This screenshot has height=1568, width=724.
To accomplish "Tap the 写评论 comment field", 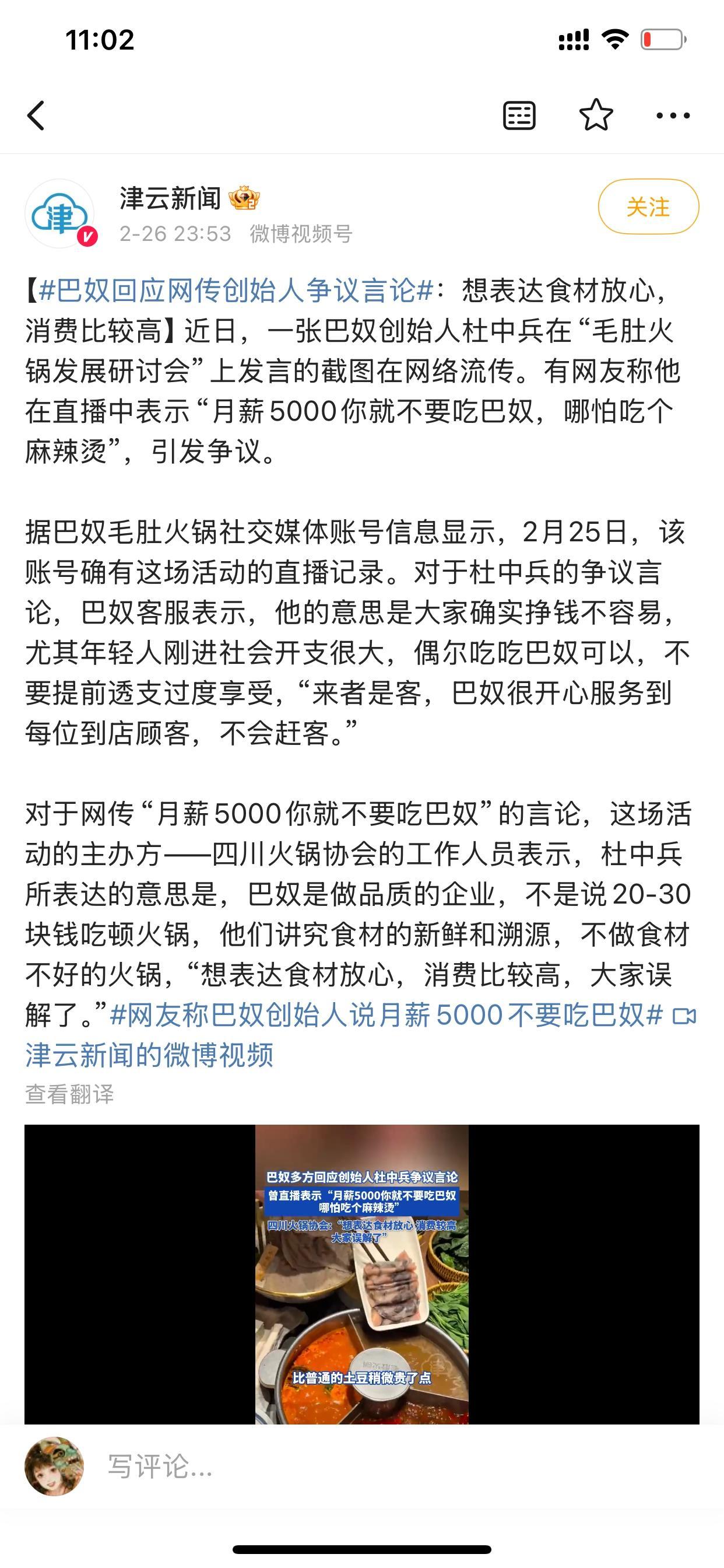I will 365,1467.
